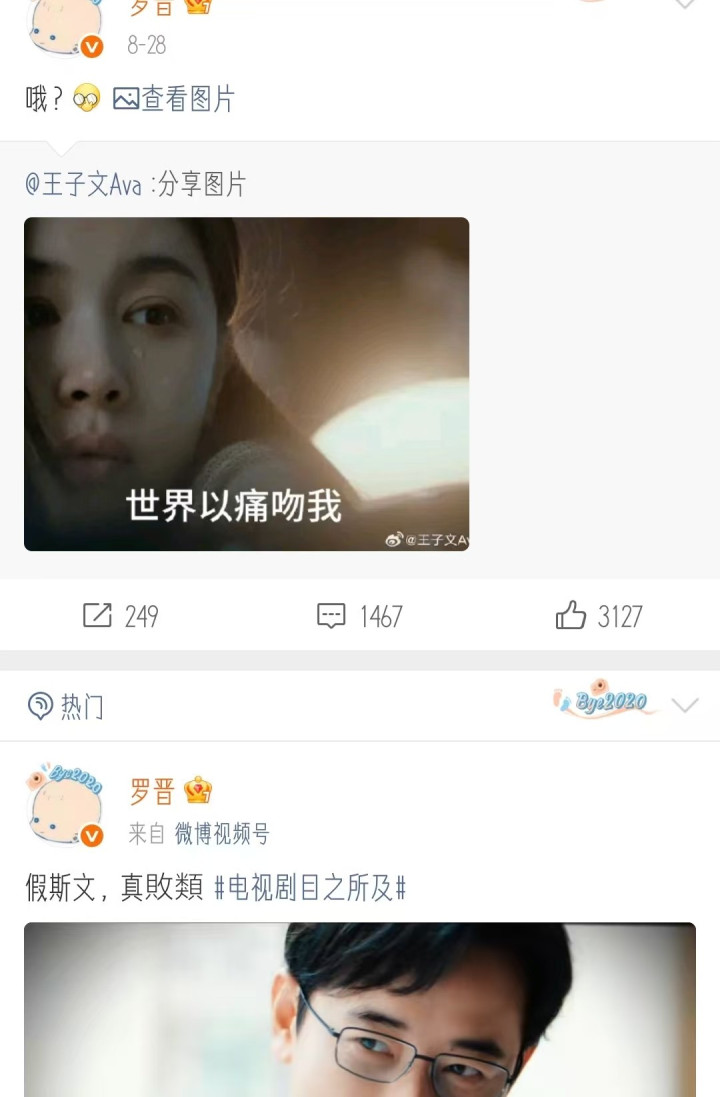
Task: View the 世界以痛吻我 shared image
Action: click(246, 384)
